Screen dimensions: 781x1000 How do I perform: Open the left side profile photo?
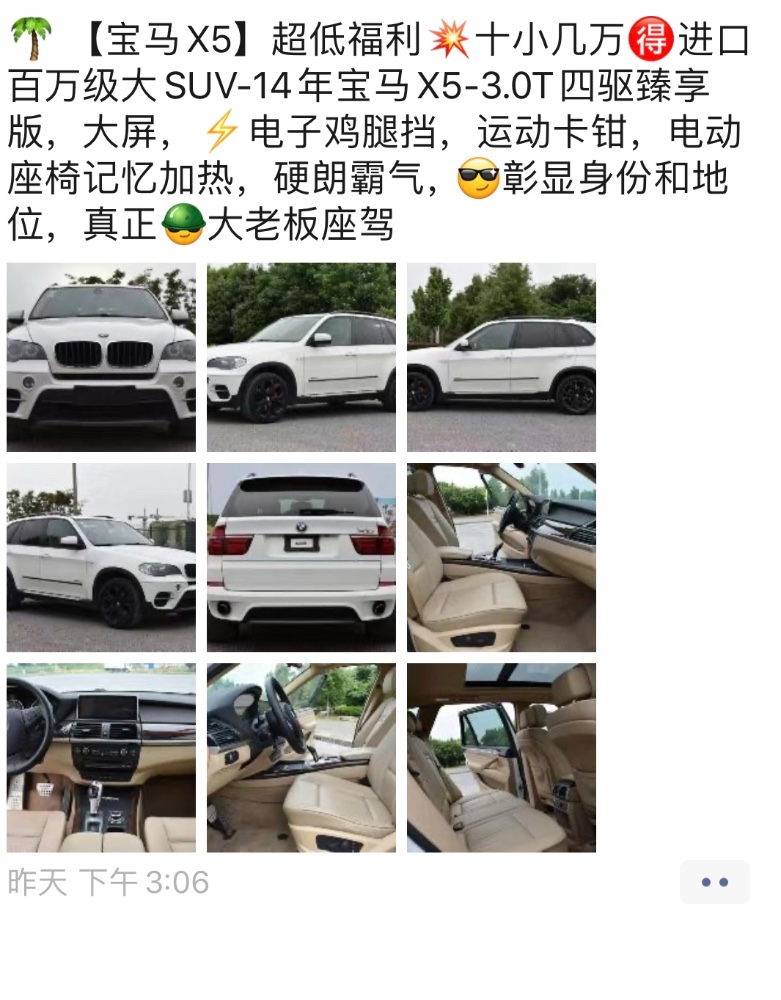[x=501, y=357]
